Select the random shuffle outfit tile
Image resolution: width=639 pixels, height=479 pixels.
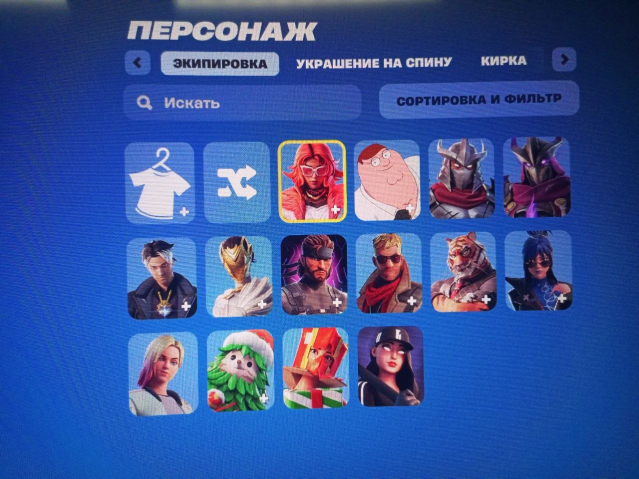[x=238, y=182]
